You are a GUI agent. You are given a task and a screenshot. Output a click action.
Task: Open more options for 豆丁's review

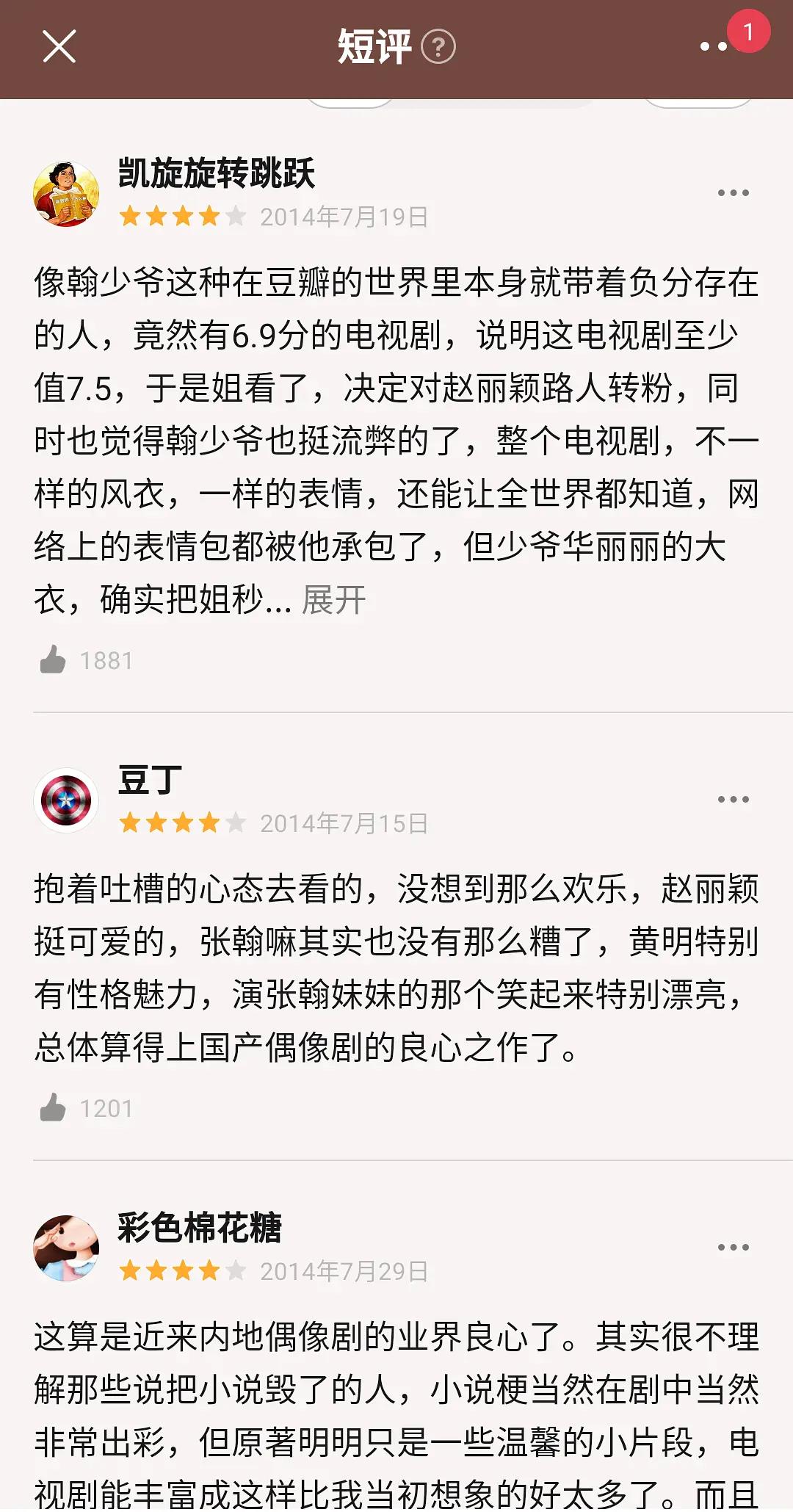click(x=733, y=799)
